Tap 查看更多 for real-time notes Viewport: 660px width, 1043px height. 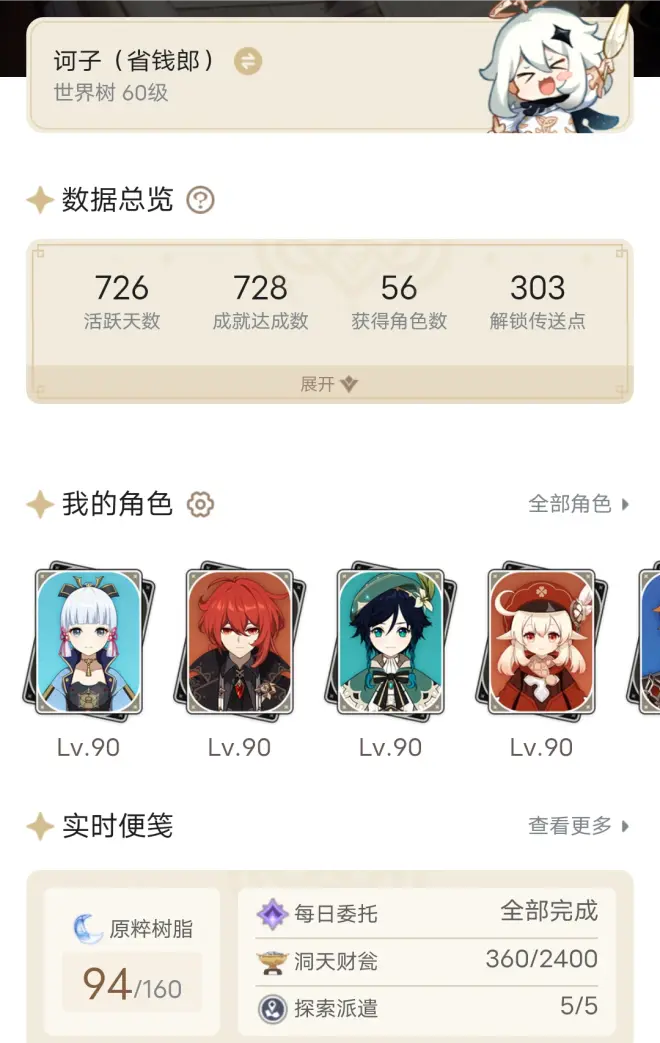pos(578,826)
